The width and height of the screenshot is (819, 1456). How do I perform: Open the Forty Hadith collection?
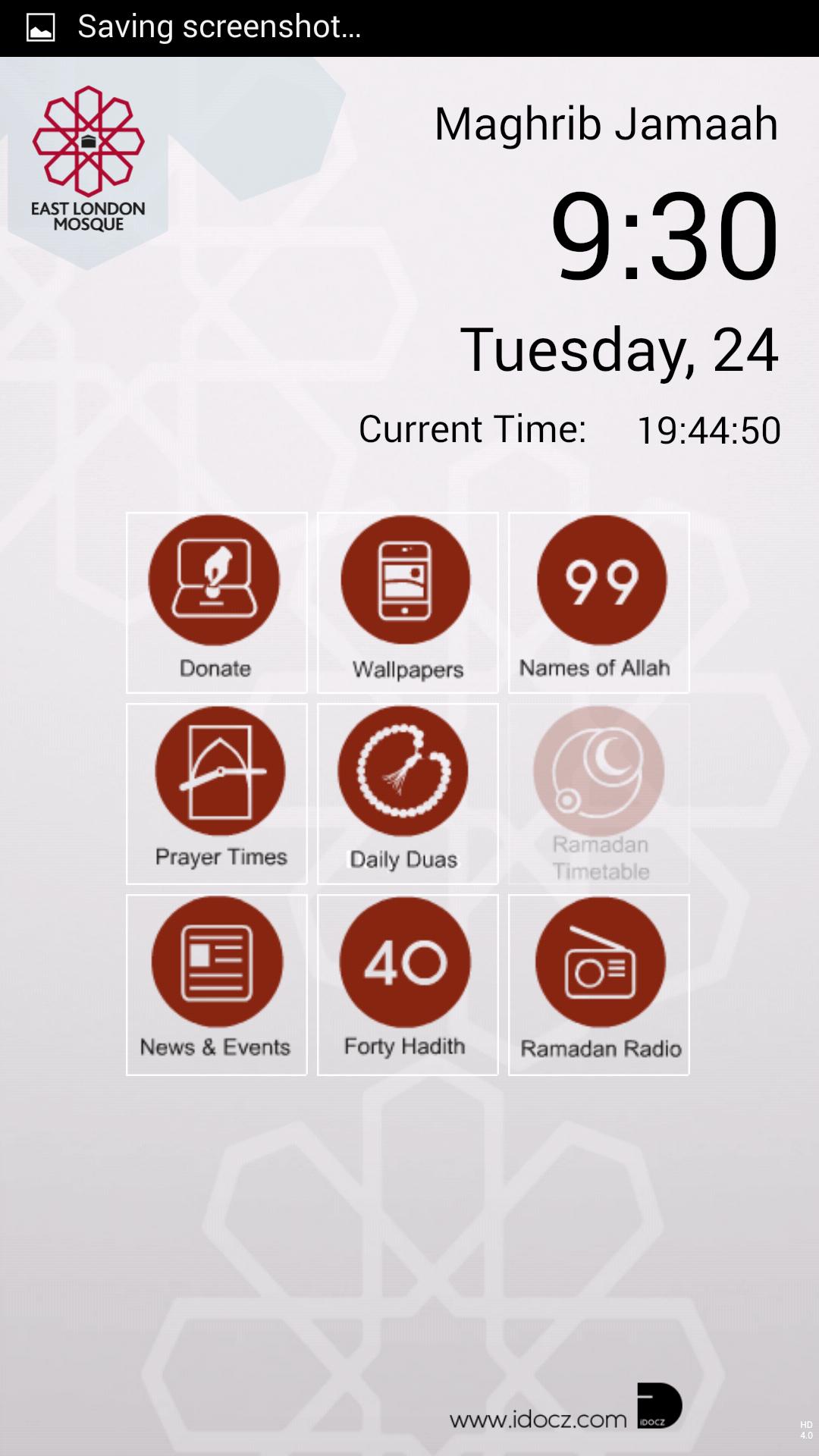click(x=407, y=984)
